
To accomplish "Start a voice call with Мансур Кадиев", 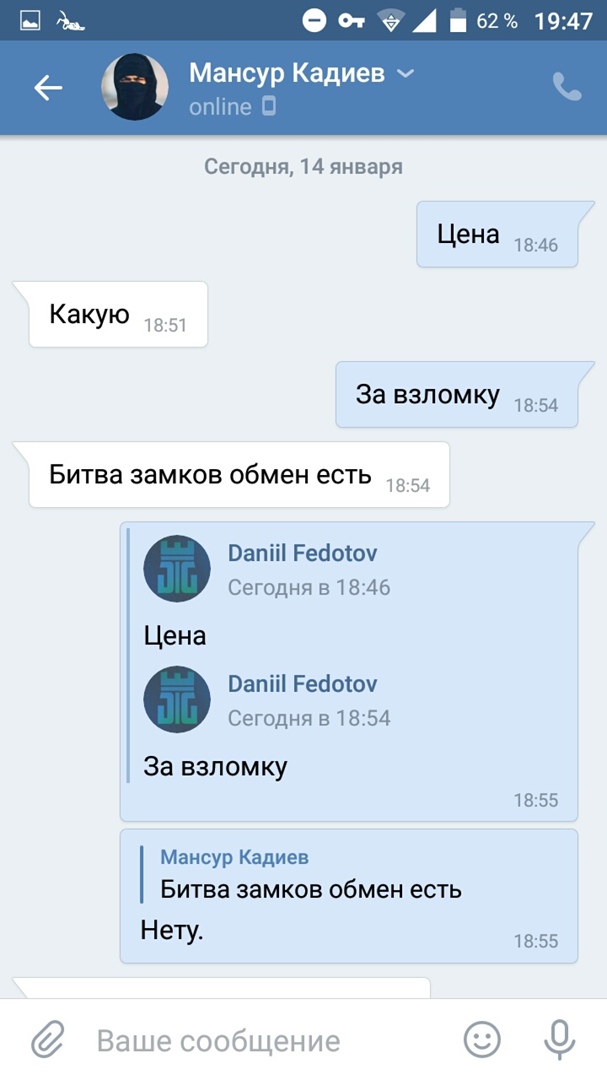I will [567, 88].
